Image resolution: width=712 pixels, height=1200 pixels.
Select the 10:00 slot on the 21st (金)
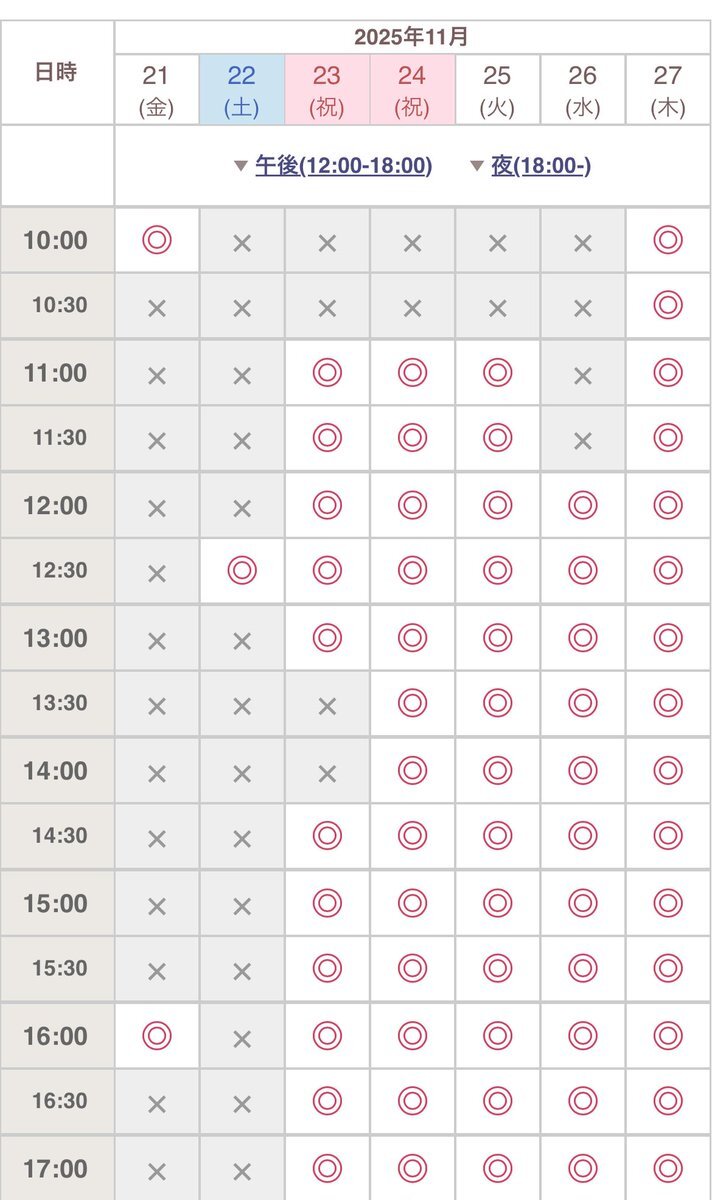157,240
